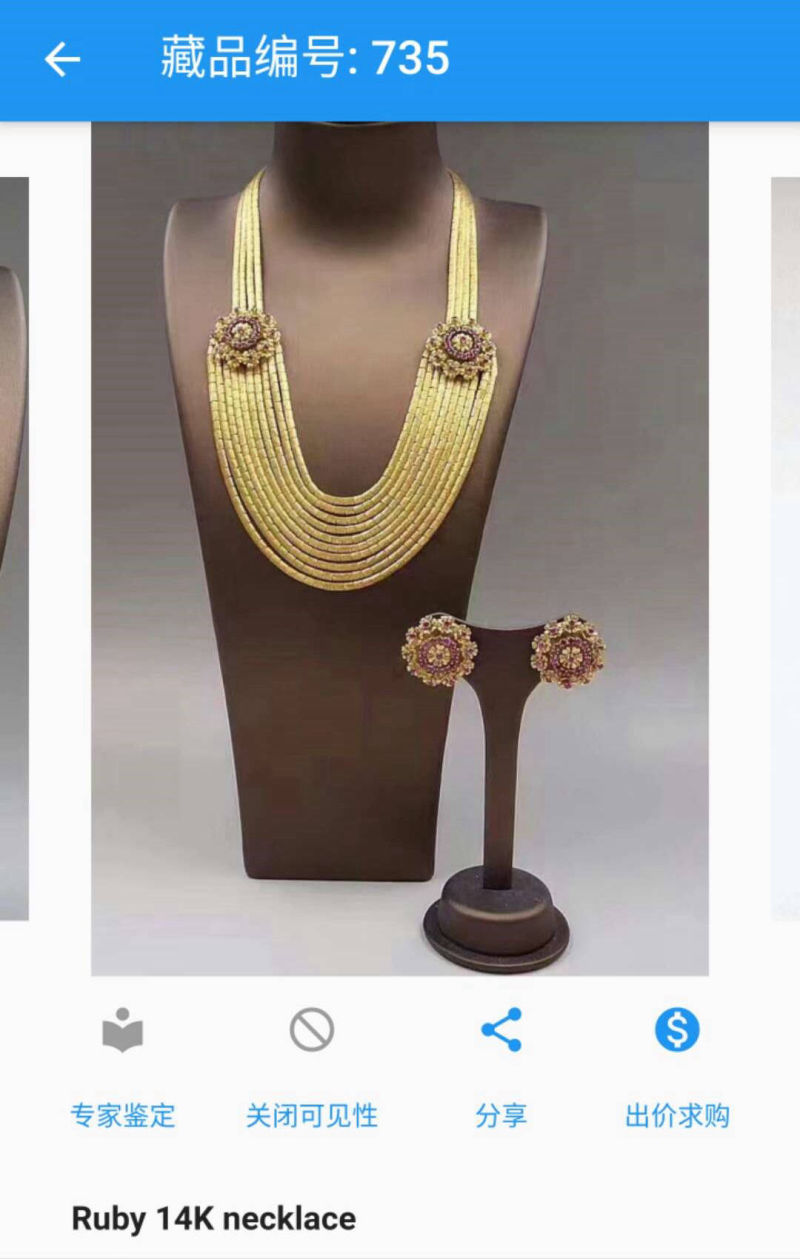Open the main necklace photo

click(400, 548)
